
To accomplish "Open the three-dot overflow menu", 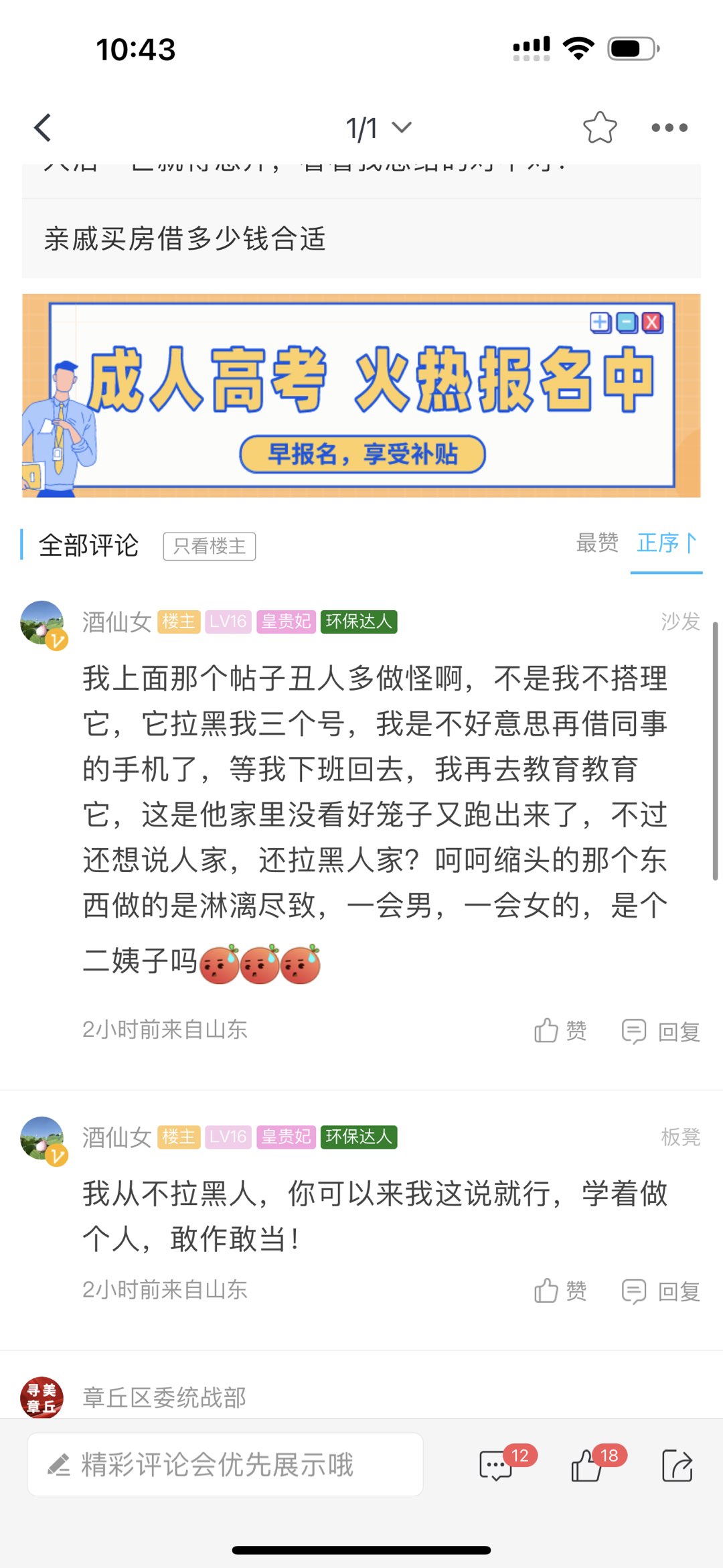I will pos(669,128).
